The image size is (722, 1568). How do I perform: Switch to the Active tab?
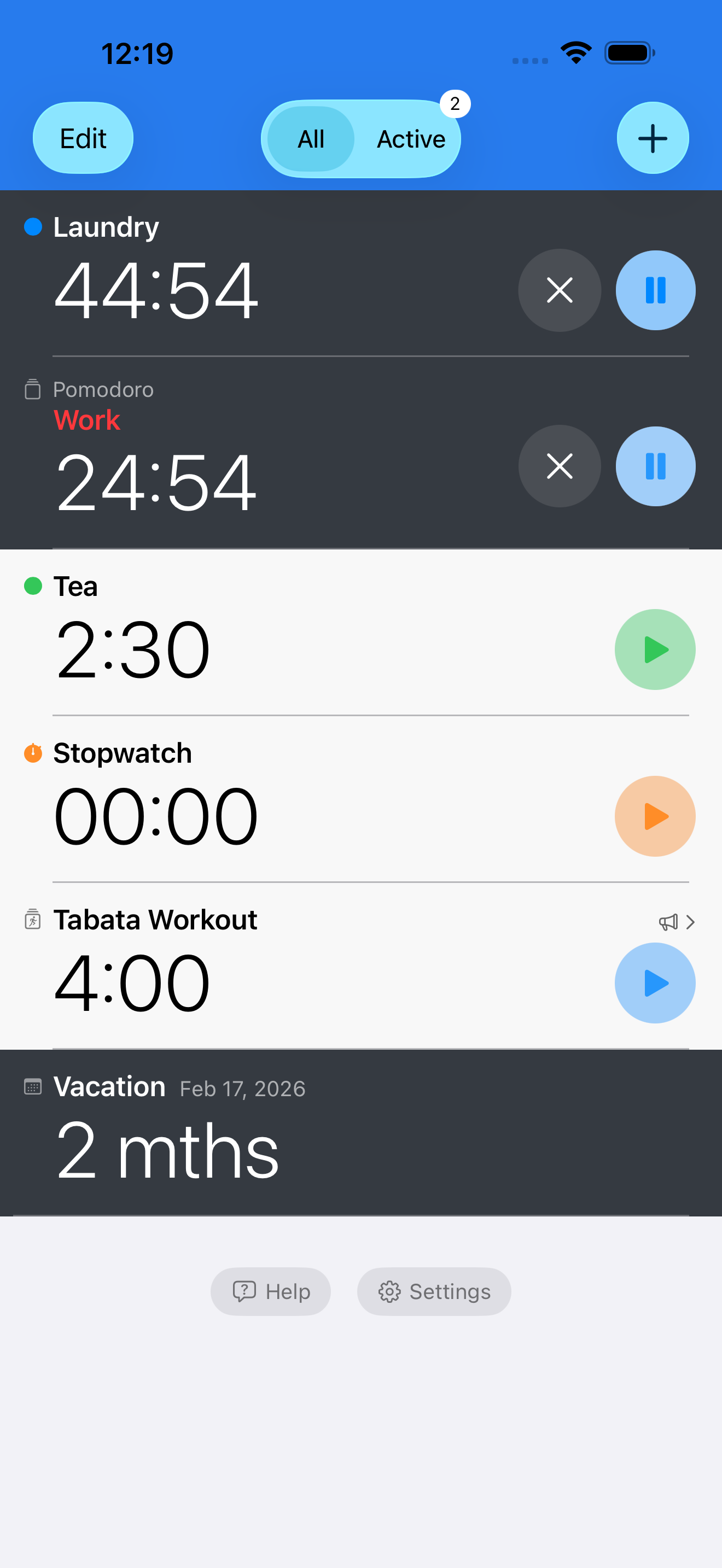410,139
